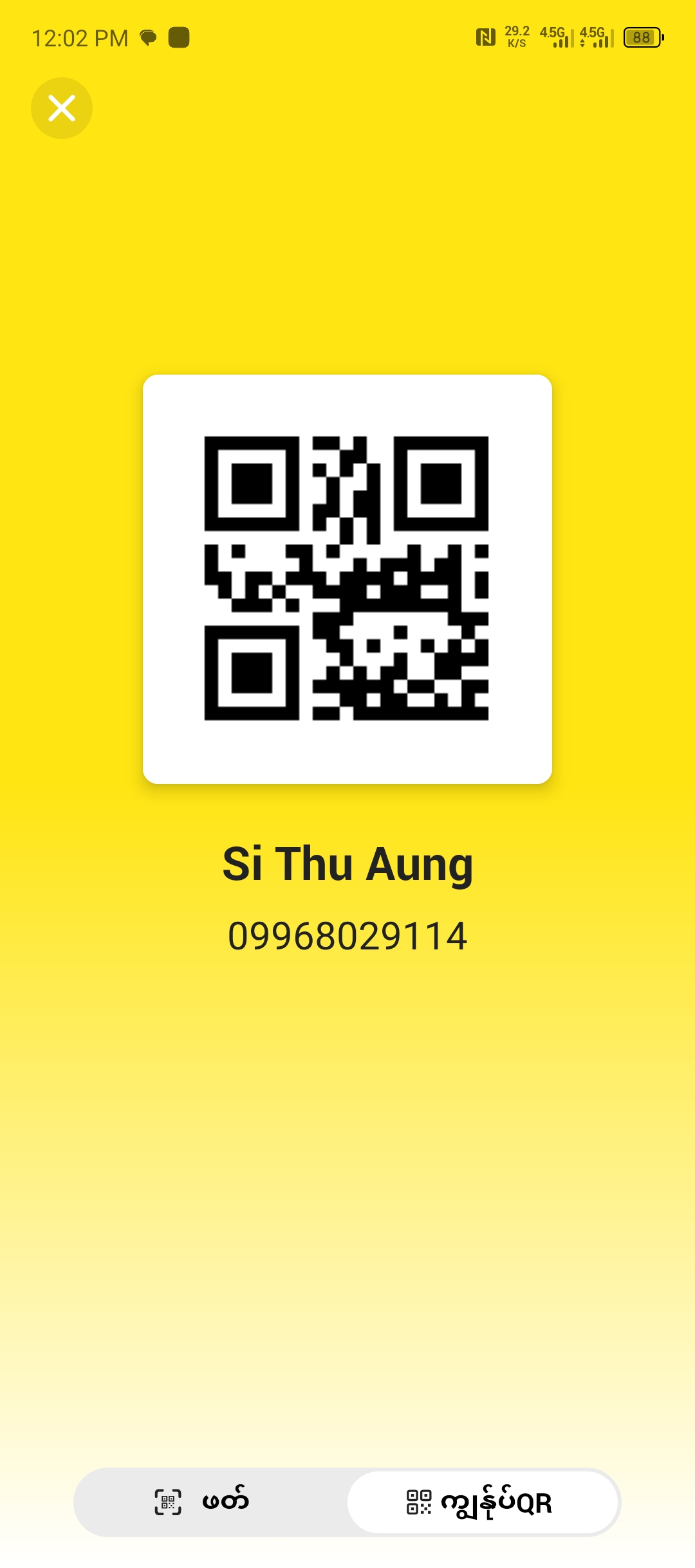Close the QR code screen
695x1568 pixels.
click(62, 108)
